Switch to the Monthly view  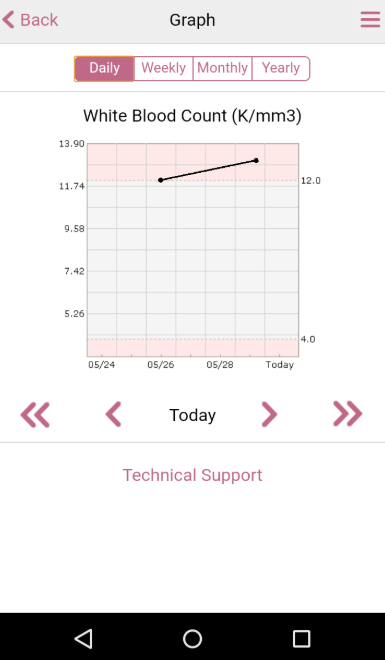(x=222, y=68)
